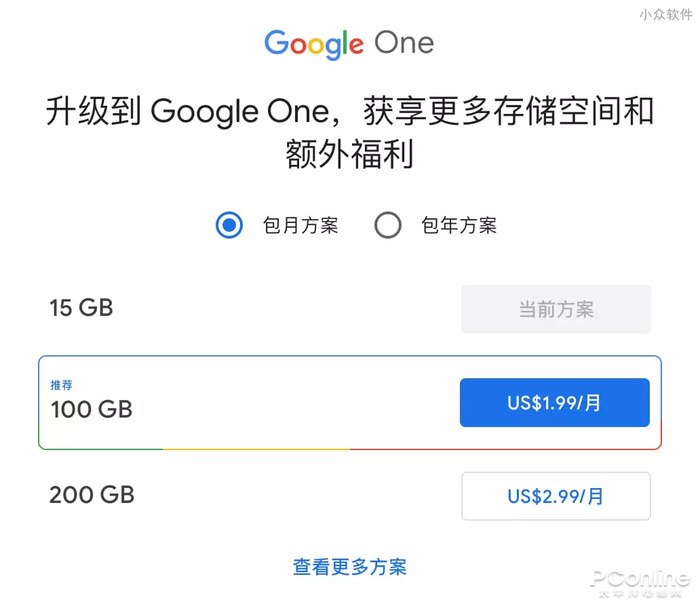
Task: Buy 100 GB for US$1.99/月
Action: [x=554, y=403]
